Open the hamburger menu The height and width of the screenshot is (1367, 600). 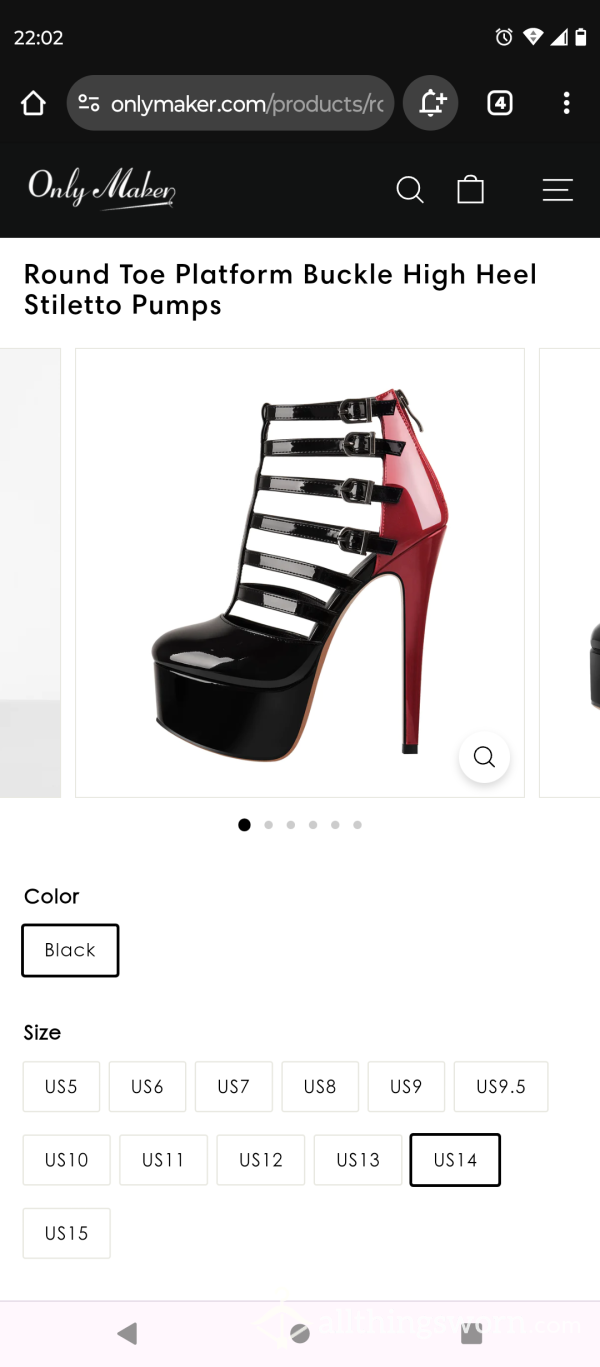point(557,189)
